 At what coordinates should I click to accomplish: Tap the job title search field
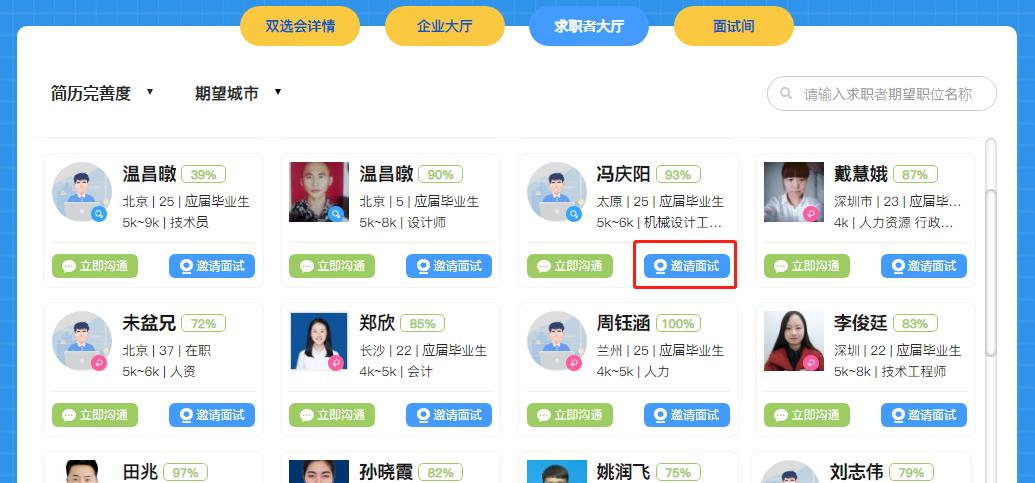click(x=886, y=94)
